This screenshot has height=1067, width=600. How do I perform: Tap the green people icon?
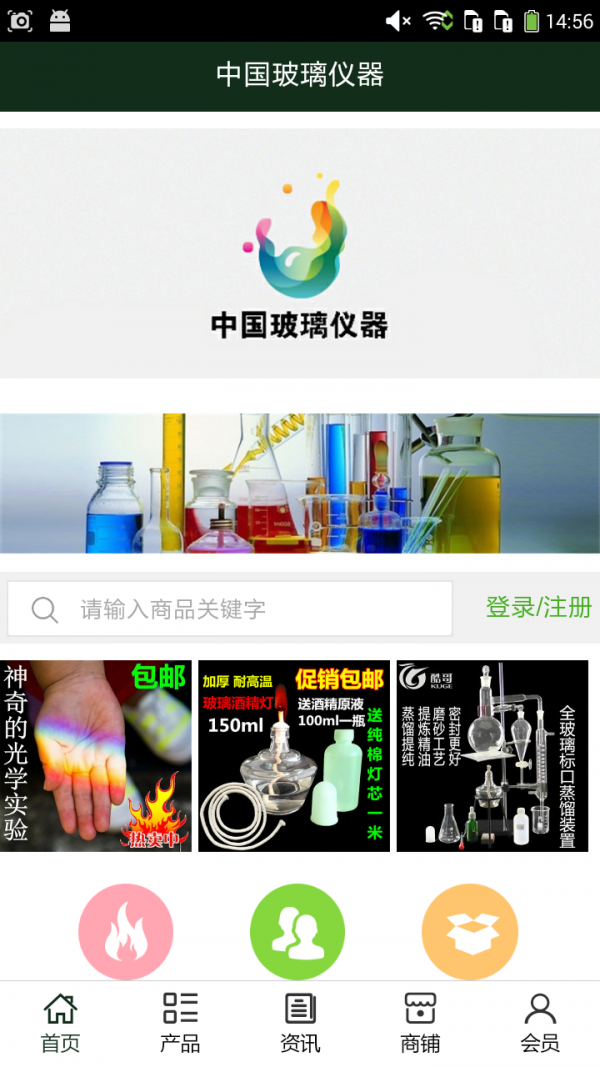coord(297,932)
